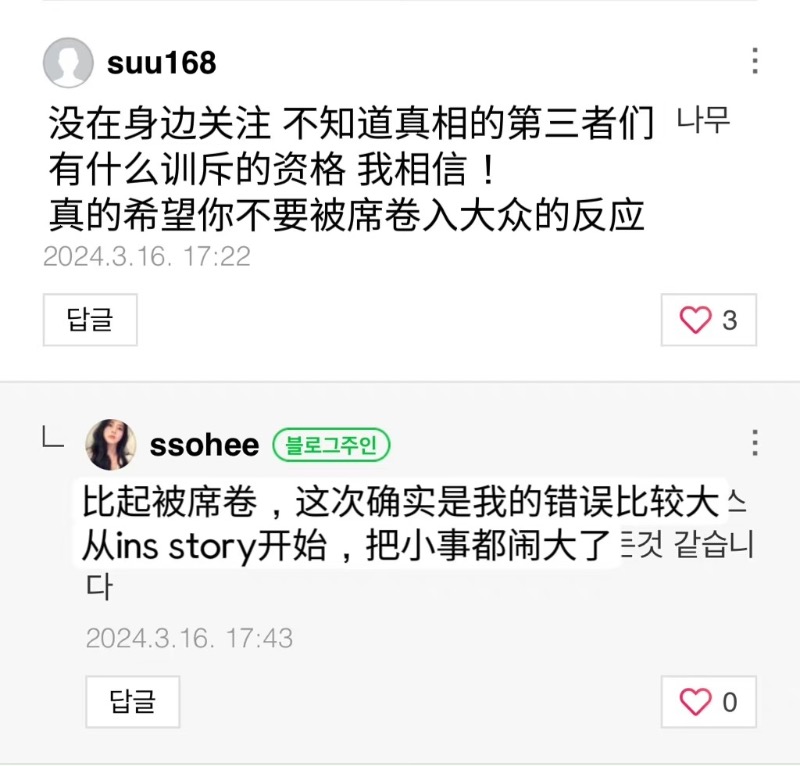The image size is (800, 766).
Task: Like suu168's comment with 3 hearts
Action: click(x=708, y=320)
